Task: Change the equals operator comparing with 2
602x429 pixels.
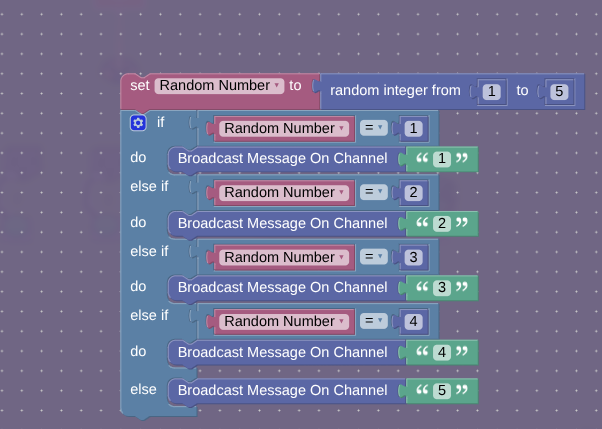Action: click(373, 192)
